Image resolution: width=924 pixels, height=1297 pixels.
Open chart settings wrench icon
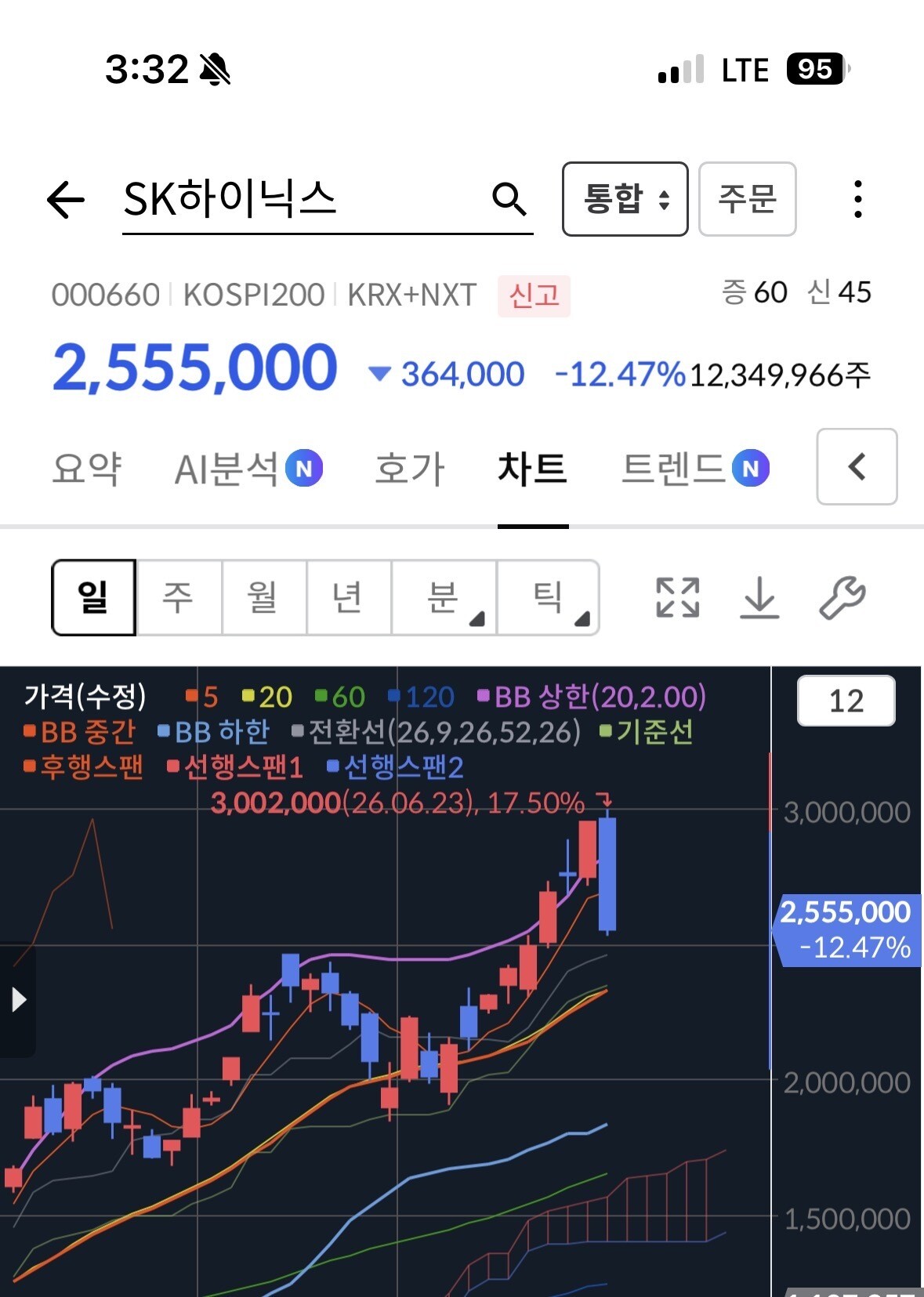click(x=842, y=597)
